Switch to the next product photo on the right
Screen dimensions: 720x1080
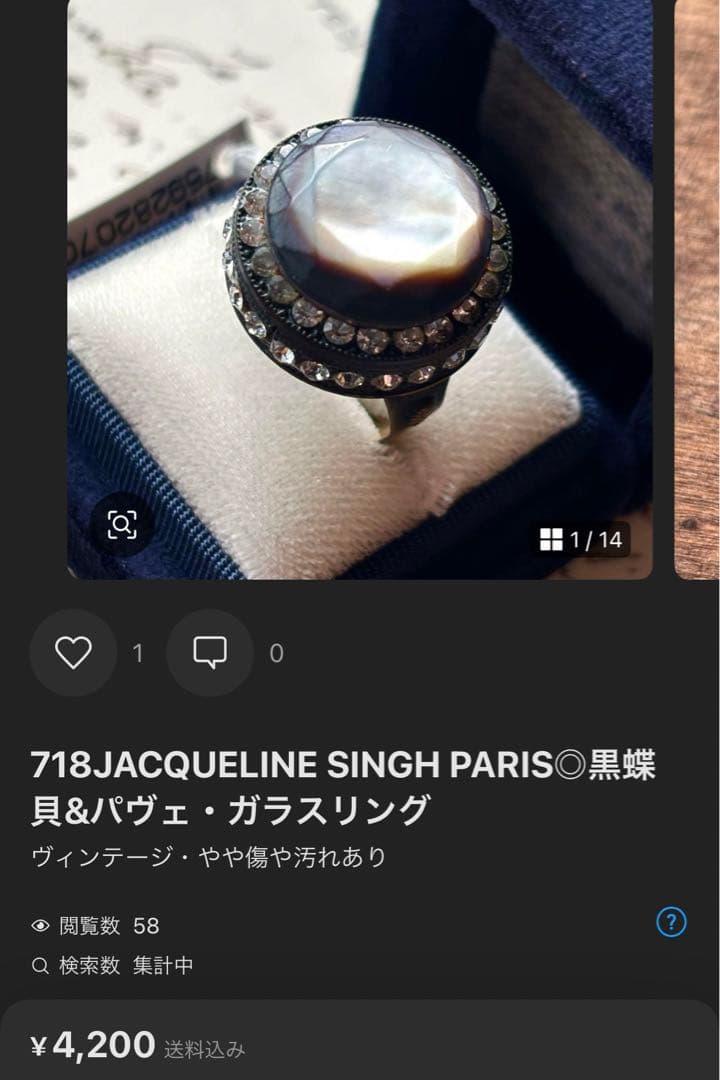[x=700, y=290]
